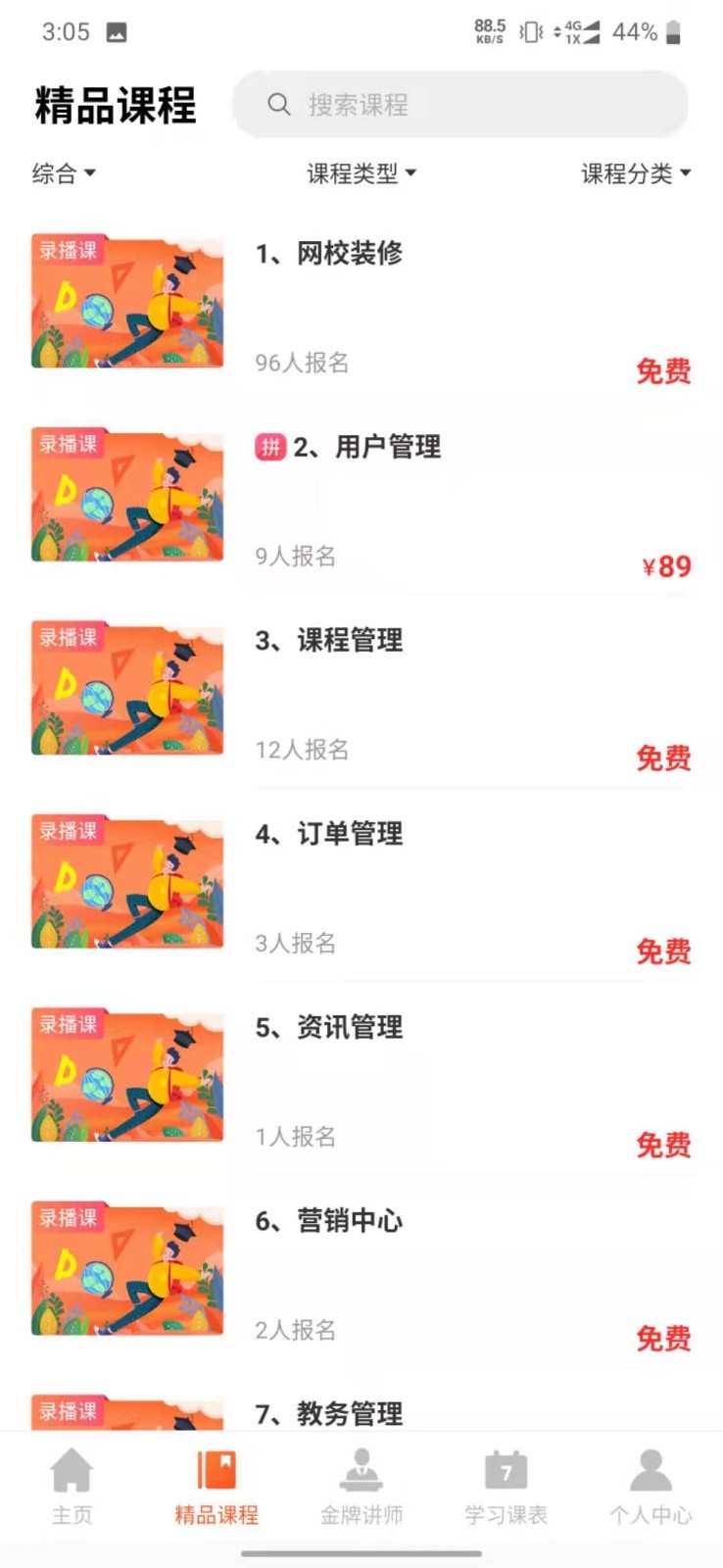Tap the 搜索课程 search field
The width and height of the screenshot is (723, 1568).
[458, 105]
